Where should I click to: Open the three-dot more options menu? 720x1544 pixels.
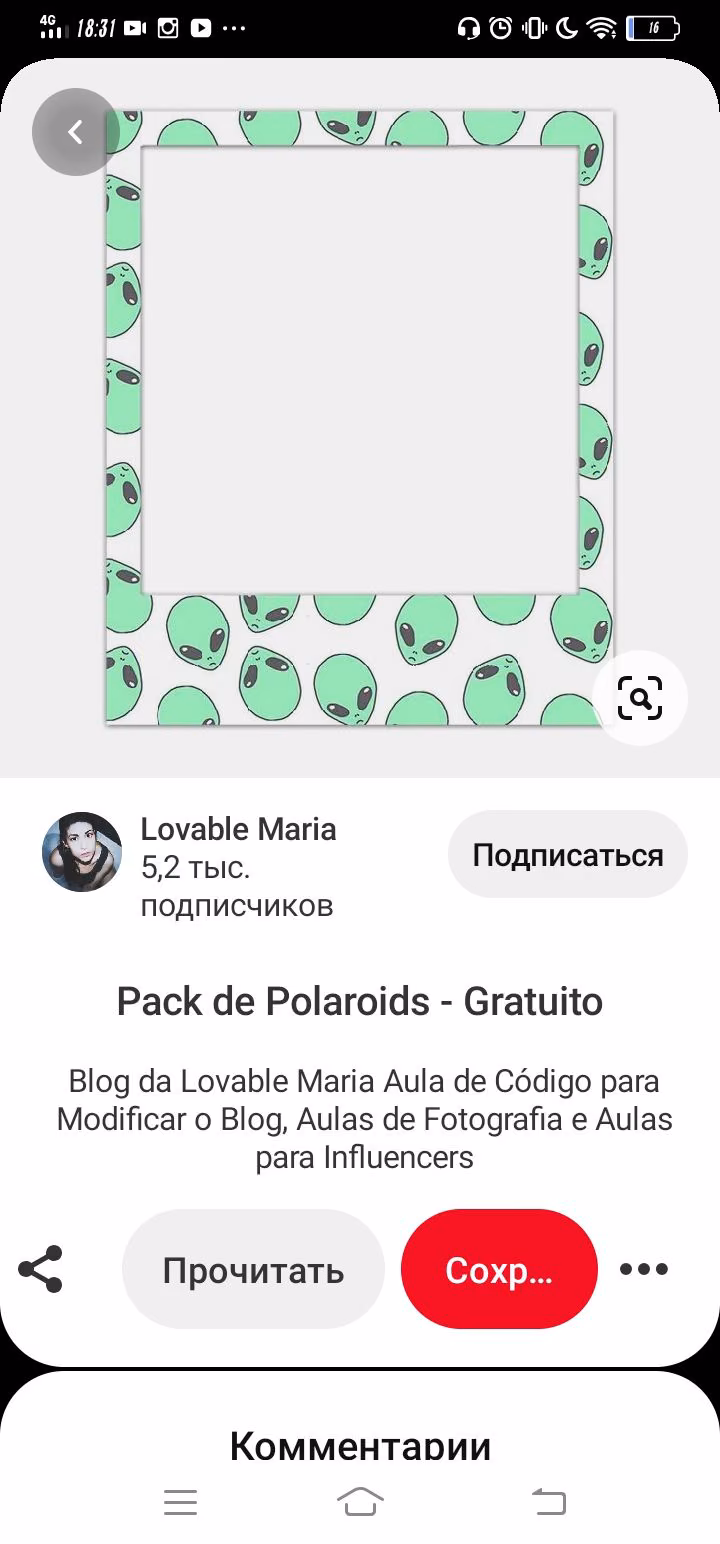[644, 1270]
